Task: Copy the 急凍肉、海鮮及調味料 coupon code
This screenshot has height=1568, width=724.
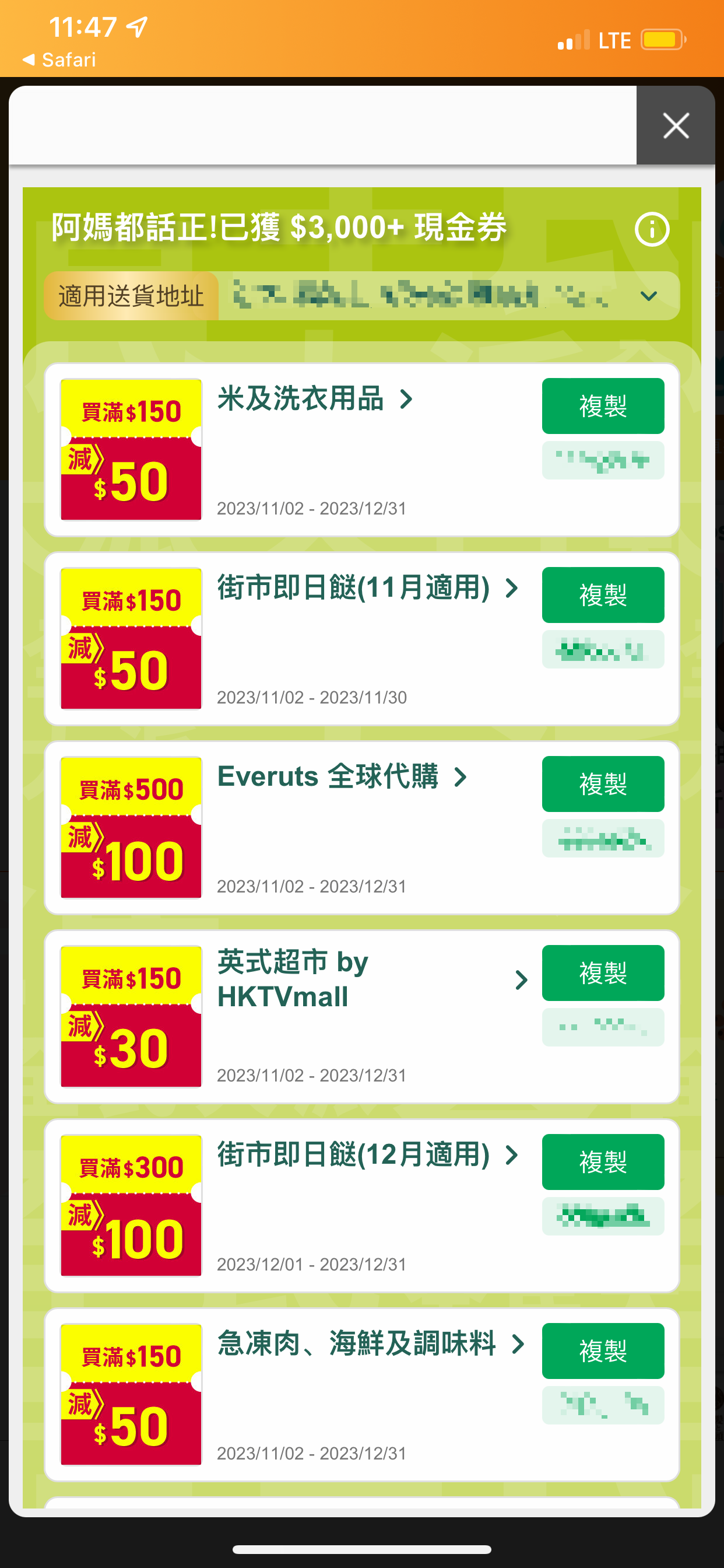Action: (x=603, y=1350)
